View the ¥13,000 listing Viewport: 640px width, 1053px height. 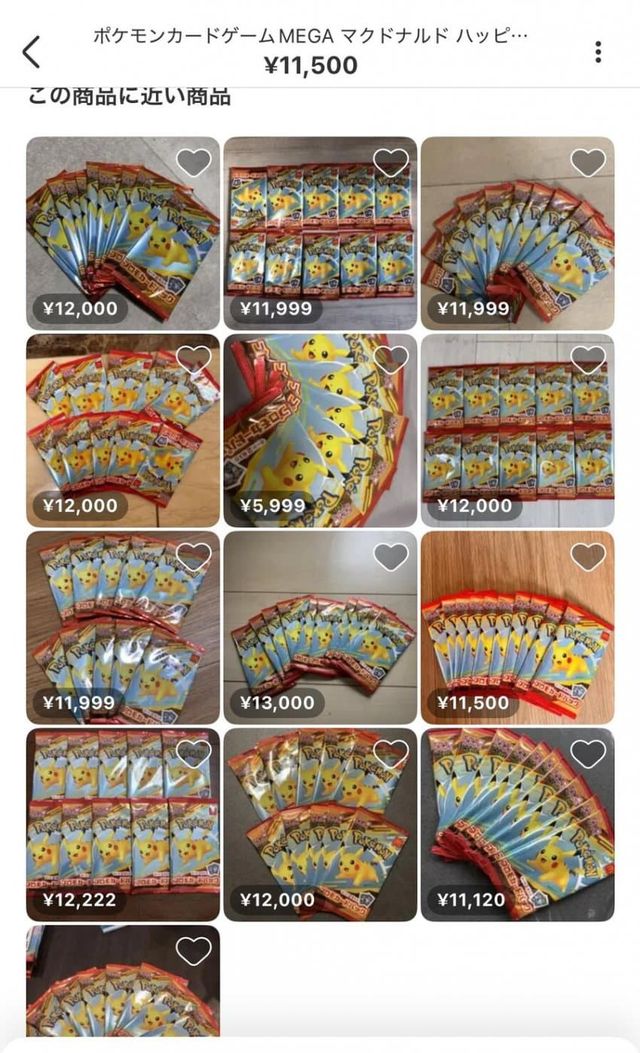point(320,628)
